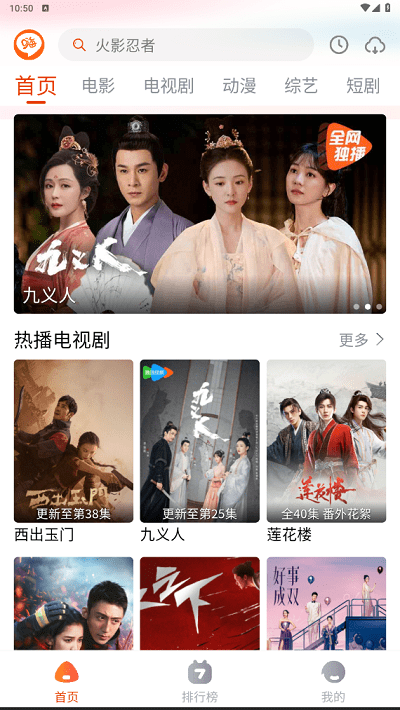Screen dimensions: 400x710
Task: Go to the 综艺 tab
Action: (x=301, y=86)
